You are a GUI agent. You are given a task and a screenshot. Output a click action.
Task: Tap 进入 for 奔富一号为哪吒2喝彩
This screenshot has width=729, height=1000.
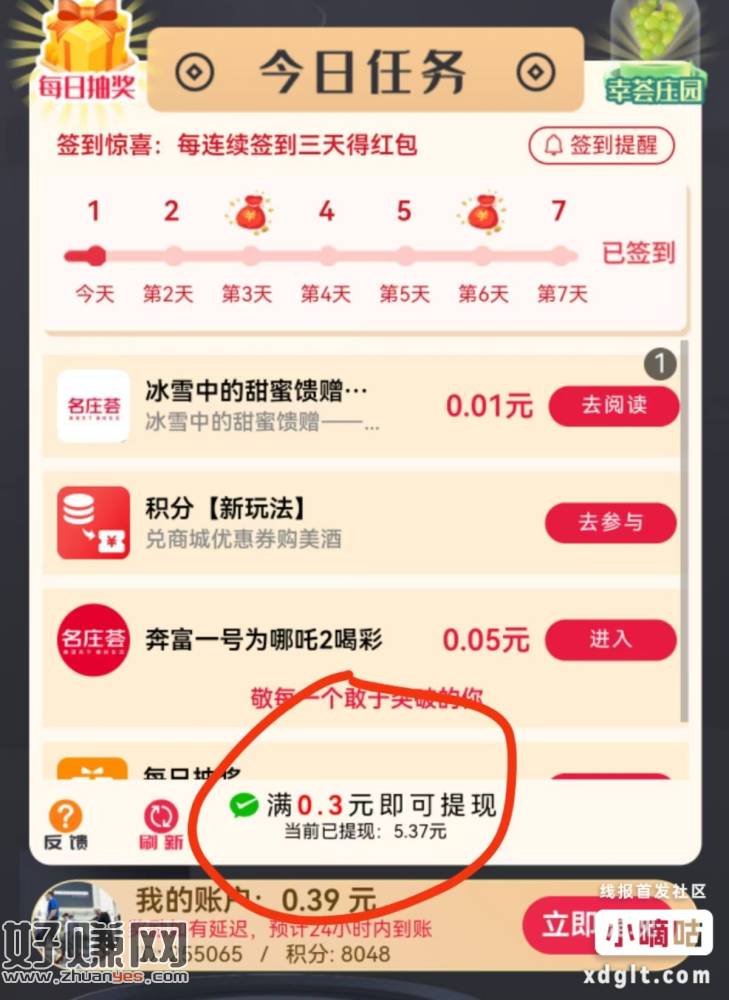tap(610, 639)
